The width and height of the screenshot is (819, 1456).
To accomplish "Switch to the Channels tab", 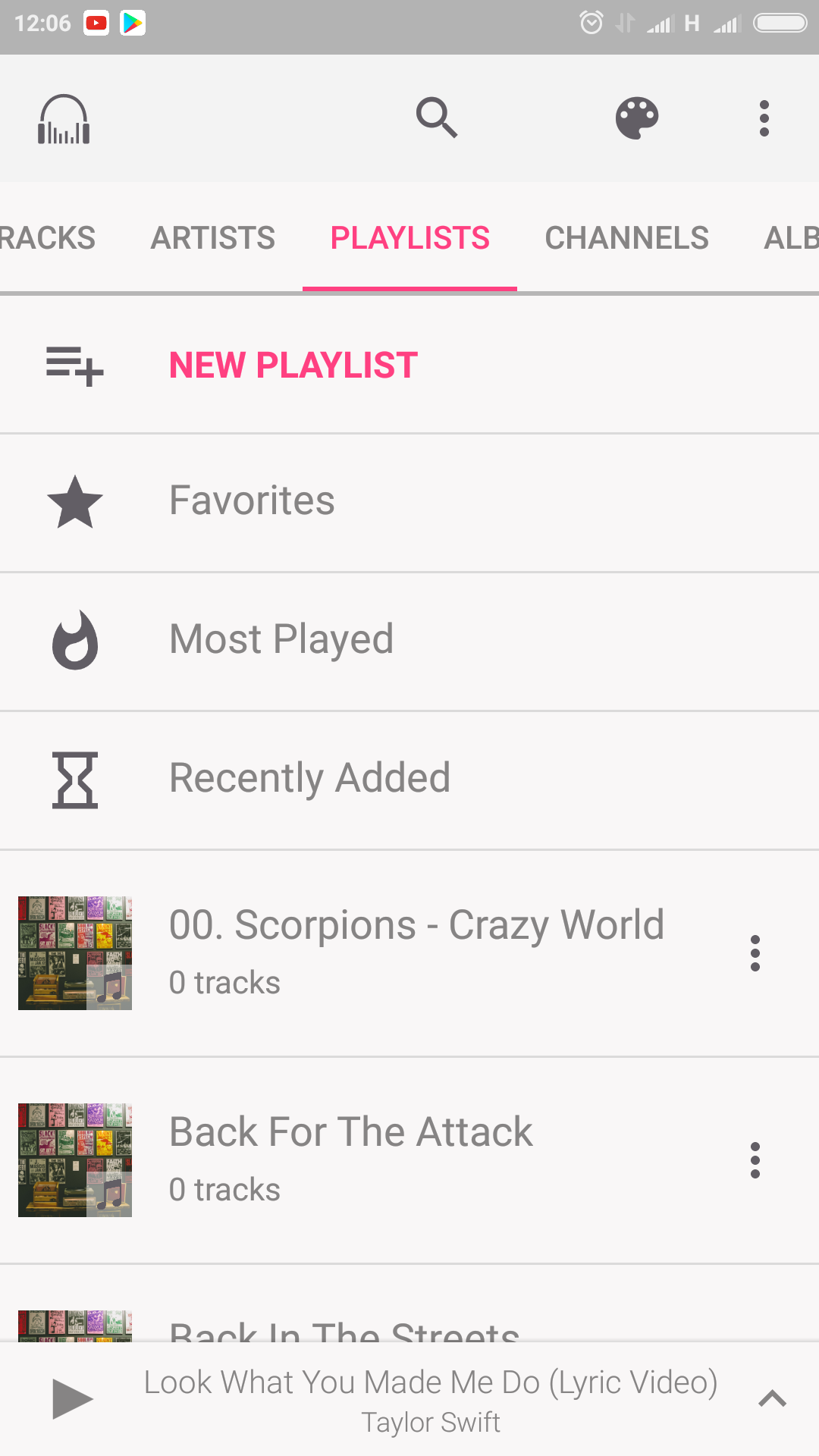I will coord(626,238).
